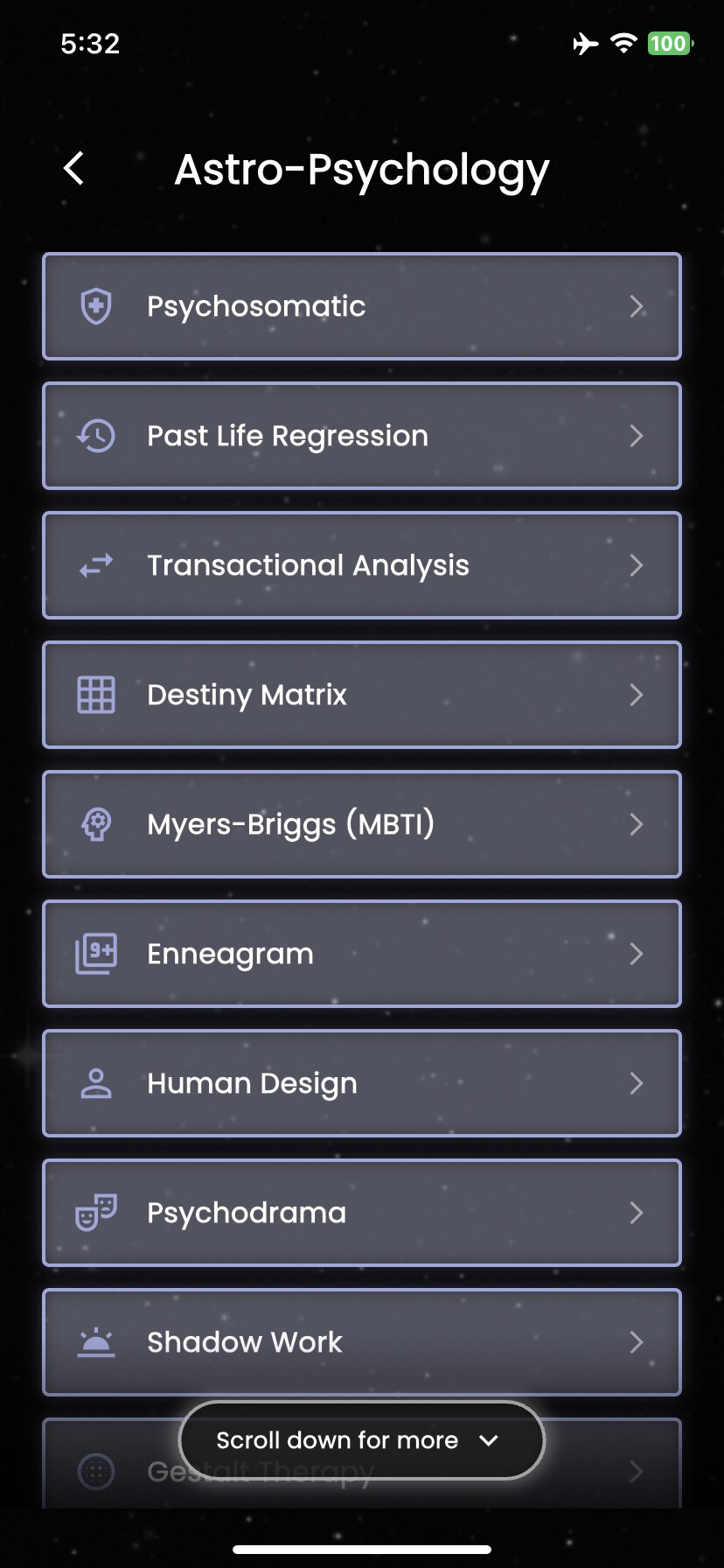This screenshot has height=1568, width=724.
Task: Click the Psychodrama theater masks icon
Action: point(96,1212)
